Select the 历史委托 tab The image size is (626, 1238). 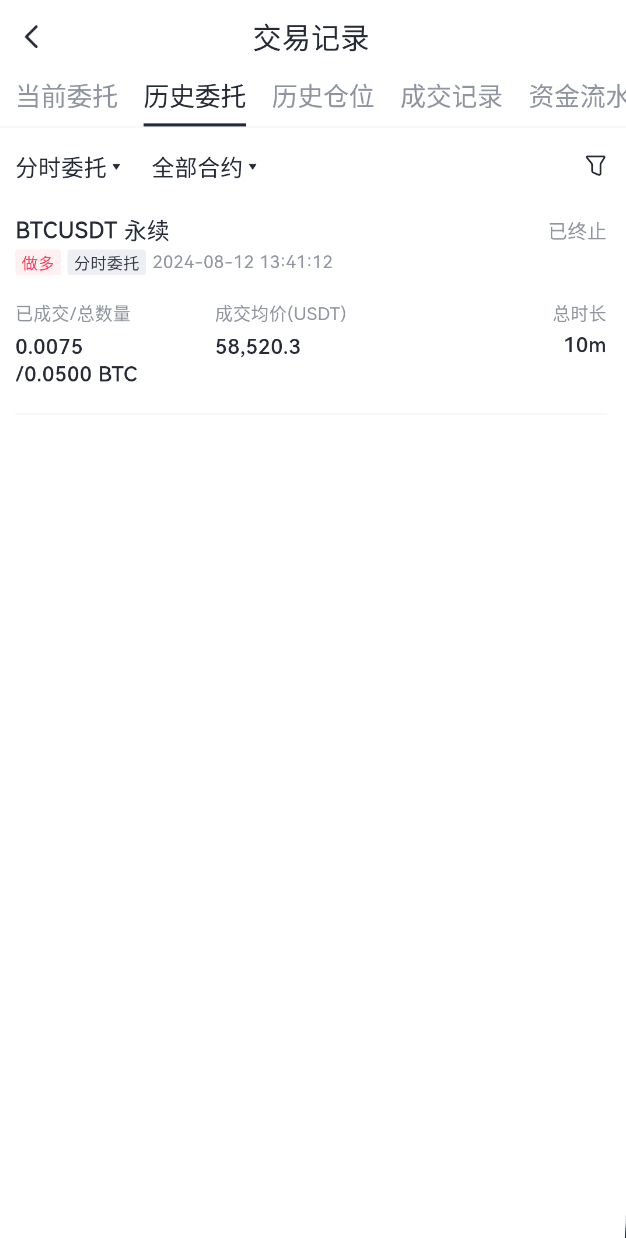(x=194, y=97)
